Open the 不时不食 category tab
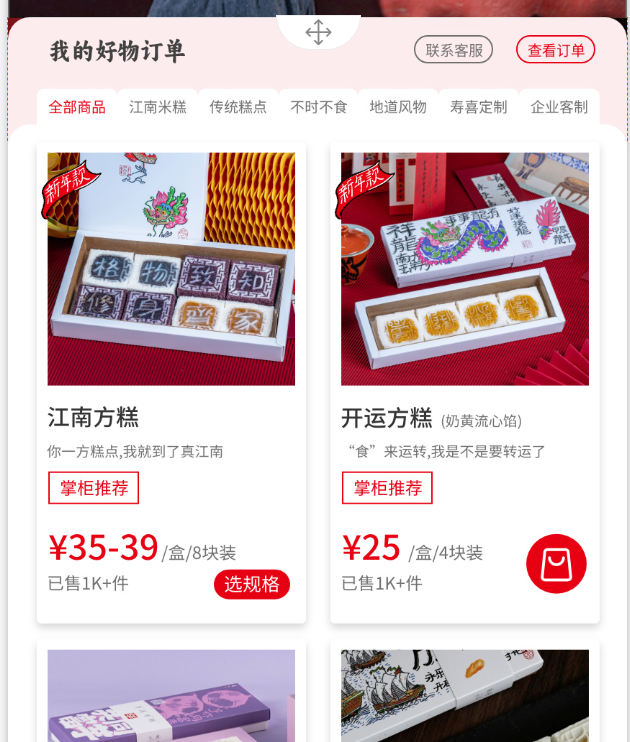 [318, 107]
